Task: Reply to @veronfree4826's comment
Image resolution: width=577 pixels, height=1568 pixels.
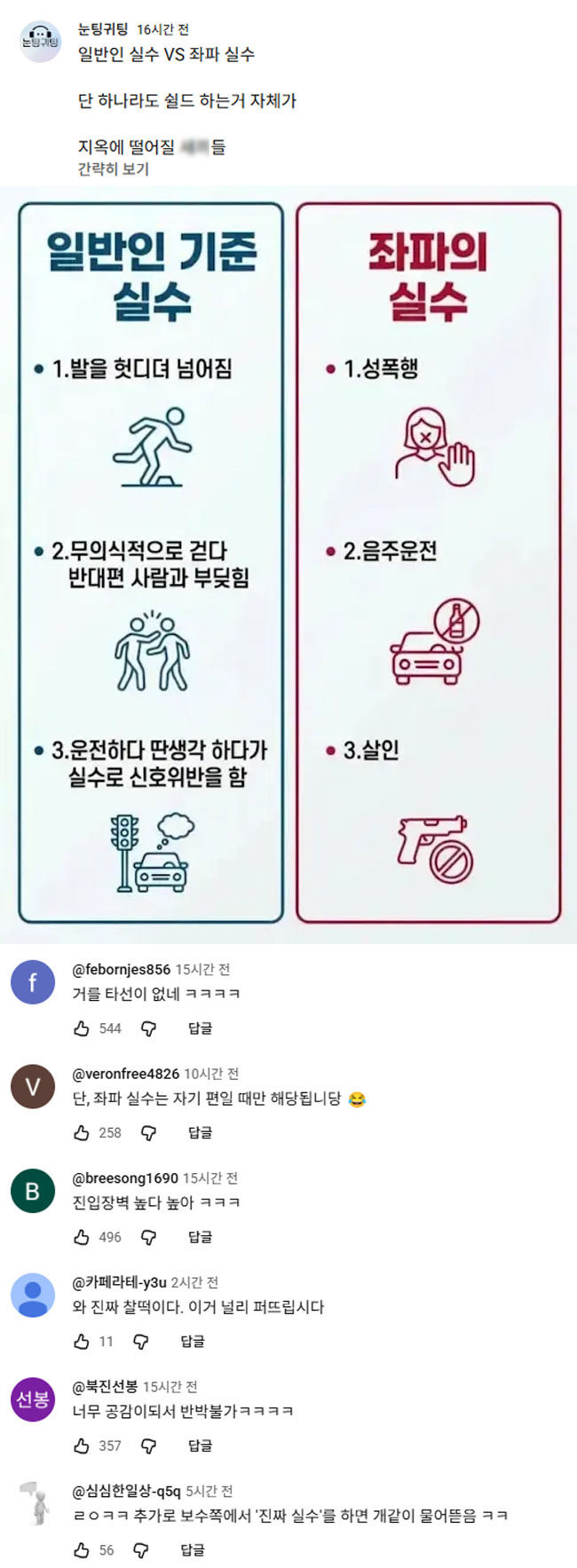Action: point(200,1132)
